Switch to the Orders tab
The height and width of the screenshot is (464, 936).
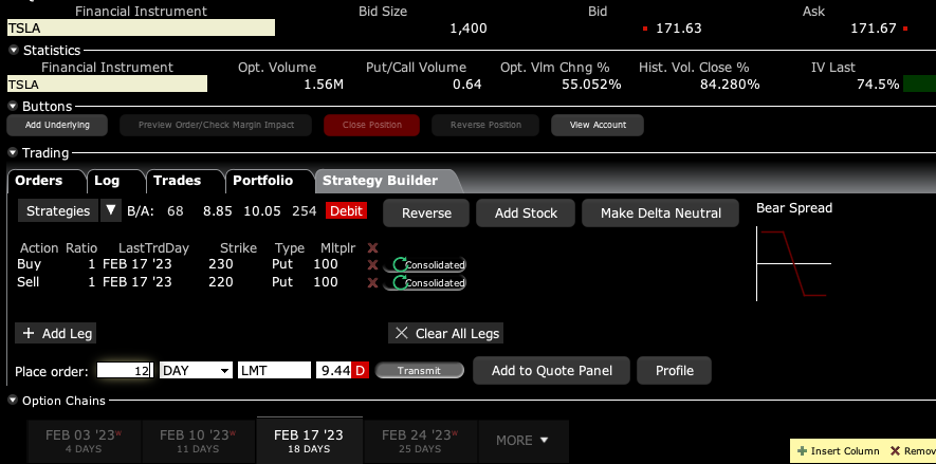pos(39,181)
